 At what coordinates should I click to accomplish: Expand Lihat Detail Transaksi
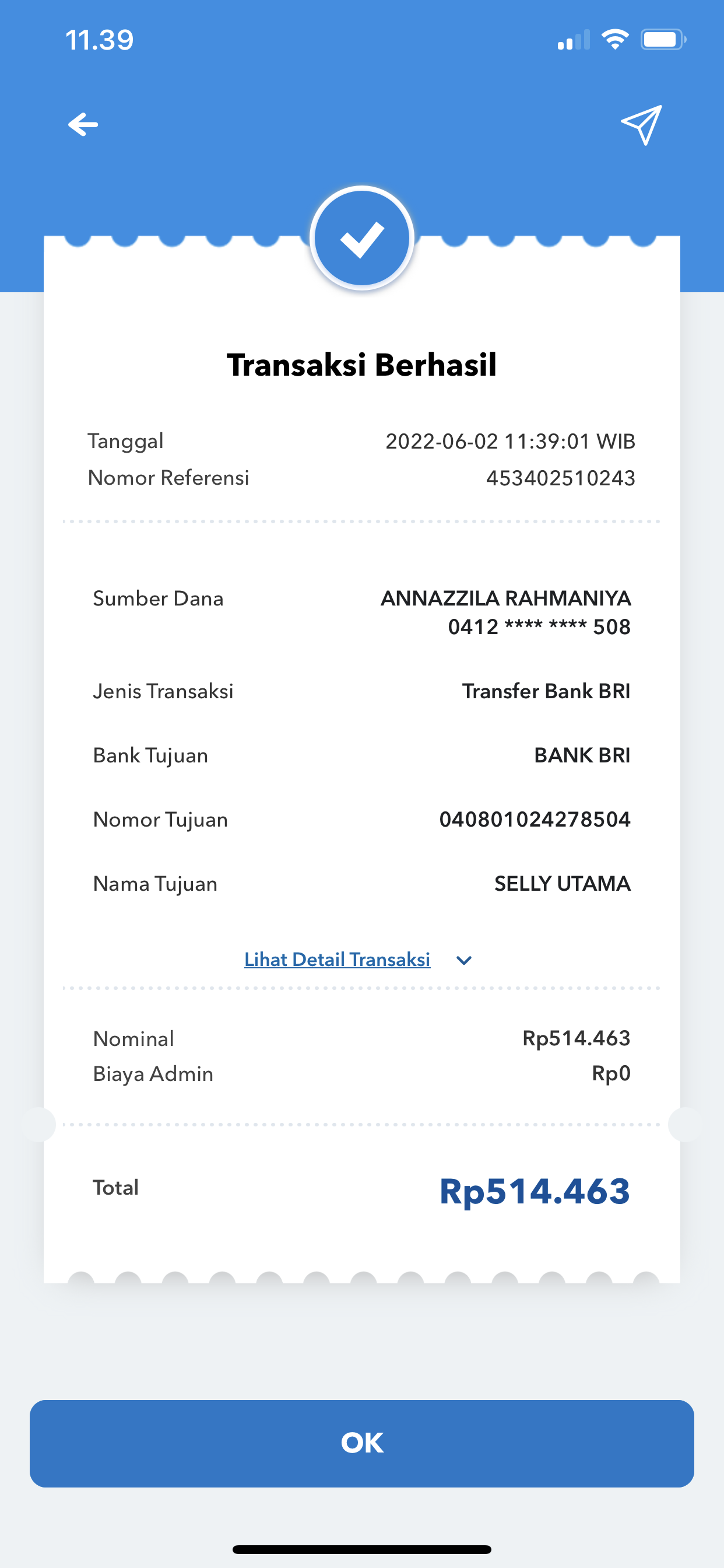(x=359, y=960)
